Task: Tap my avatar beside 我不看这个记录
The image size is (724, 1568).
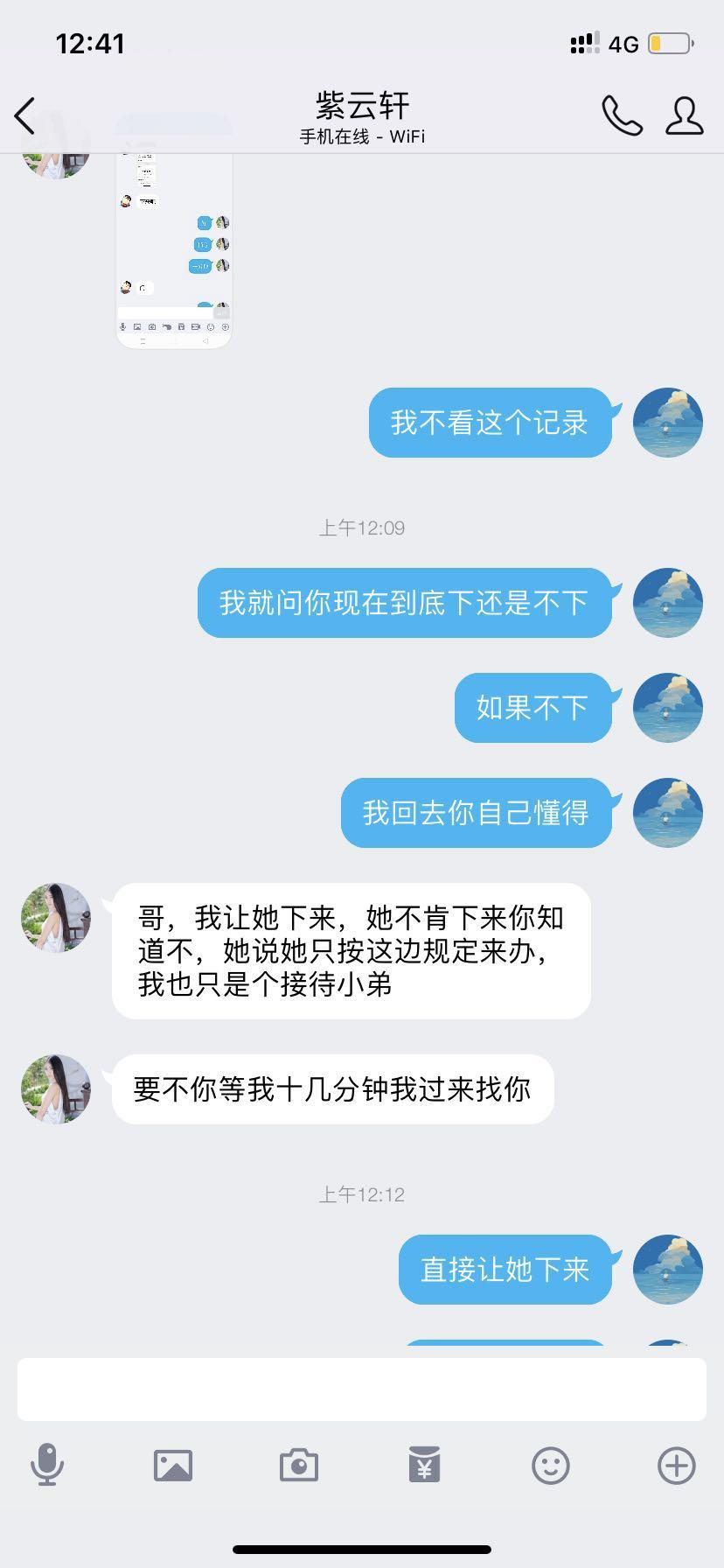Action: [668, 423]
